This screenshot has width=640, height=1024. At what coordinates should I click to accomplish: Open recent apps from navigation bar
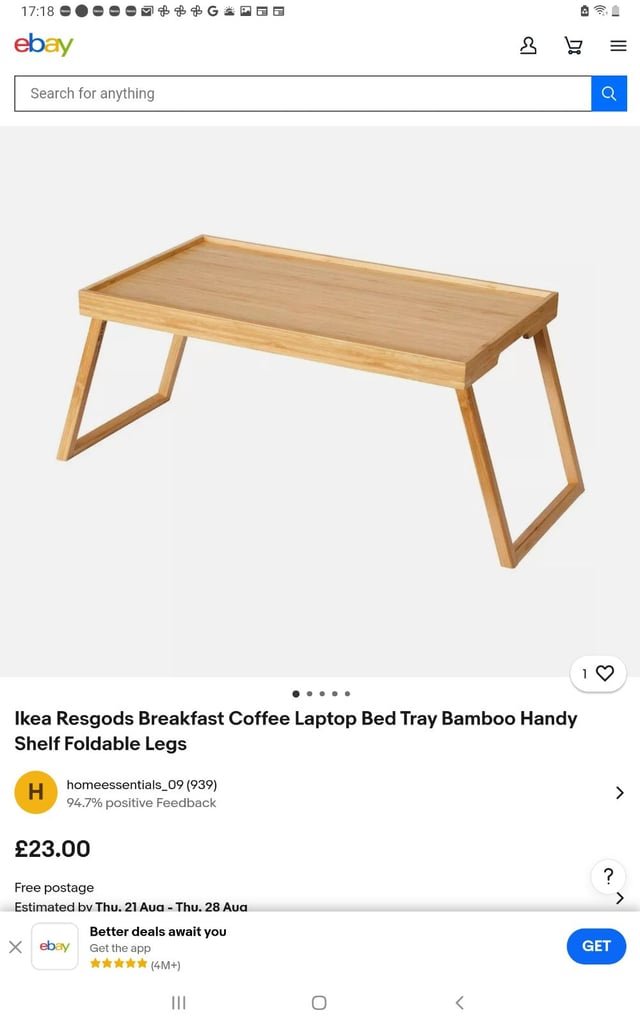(178, 1002)
